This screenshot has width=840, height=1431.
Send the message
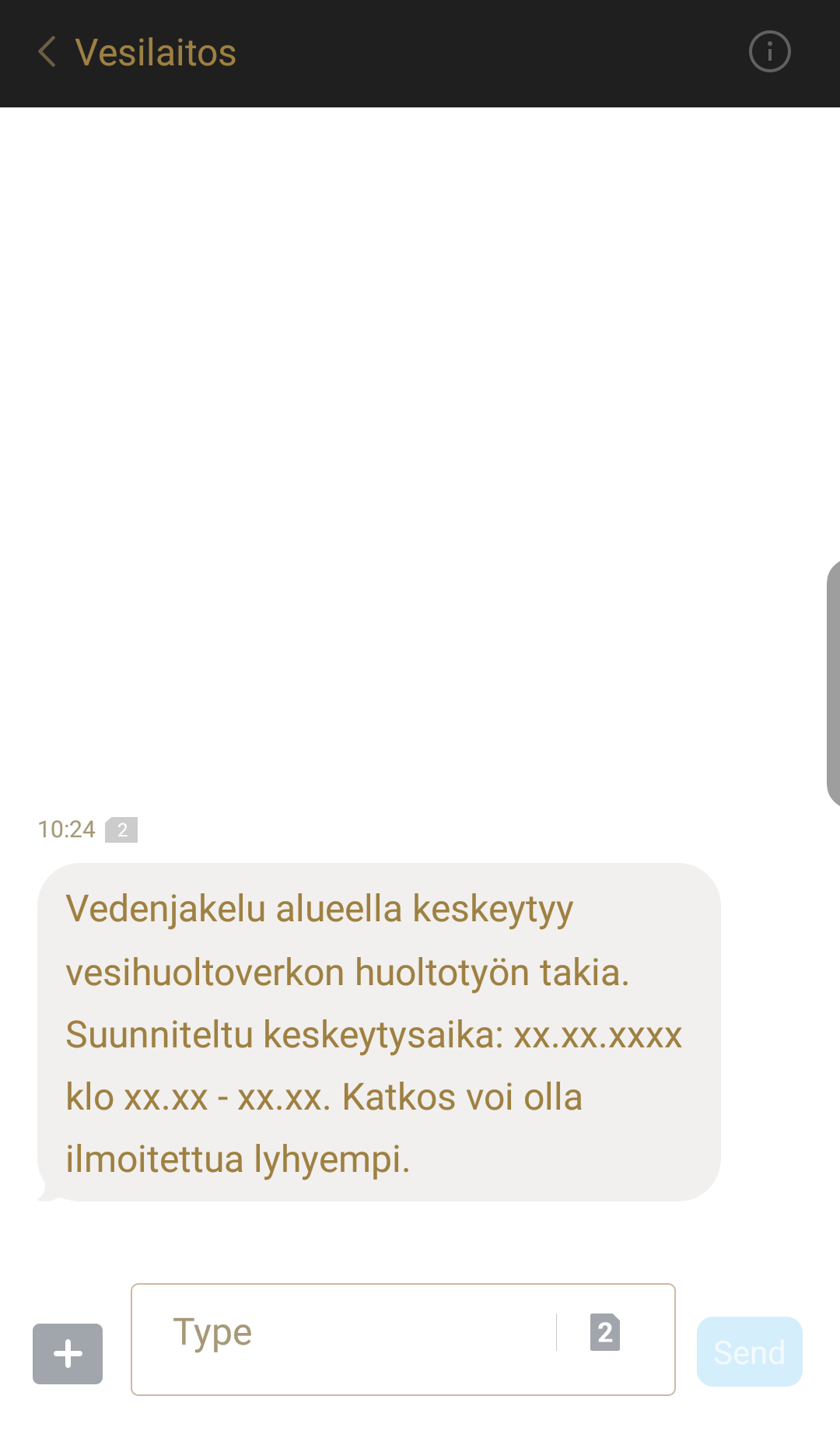[749, 1352]
